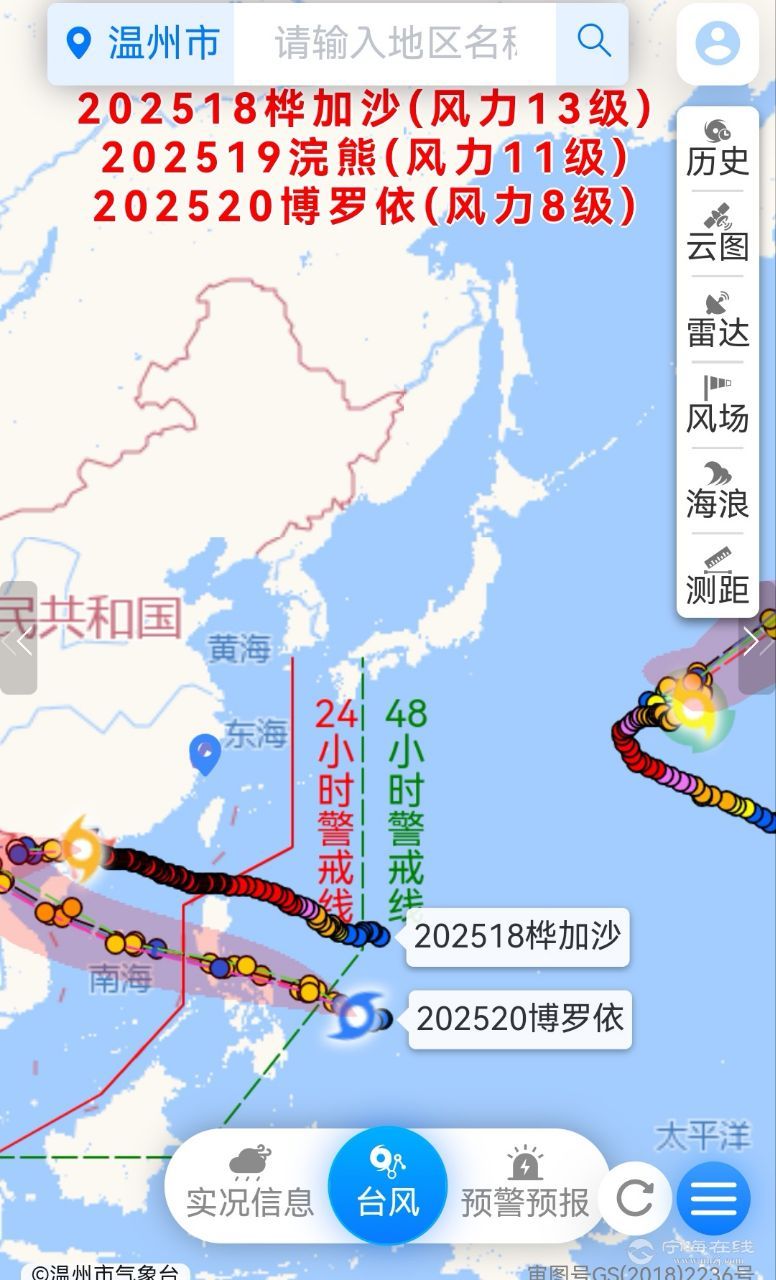
Task: Open the user profile icon
Action: [717, 43]
